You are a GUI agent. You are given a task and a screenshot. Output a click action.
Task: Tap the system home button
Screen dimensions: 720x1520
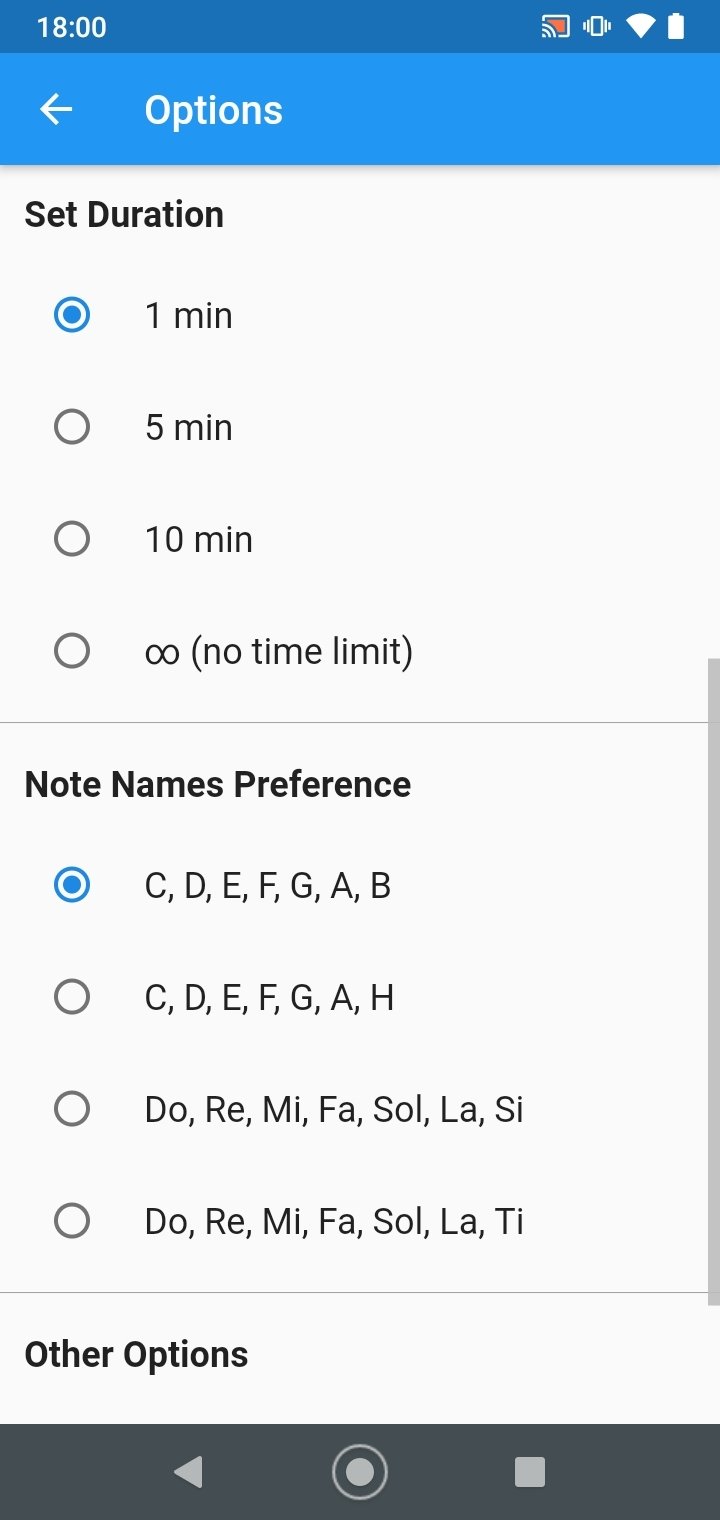point(360,1472)
